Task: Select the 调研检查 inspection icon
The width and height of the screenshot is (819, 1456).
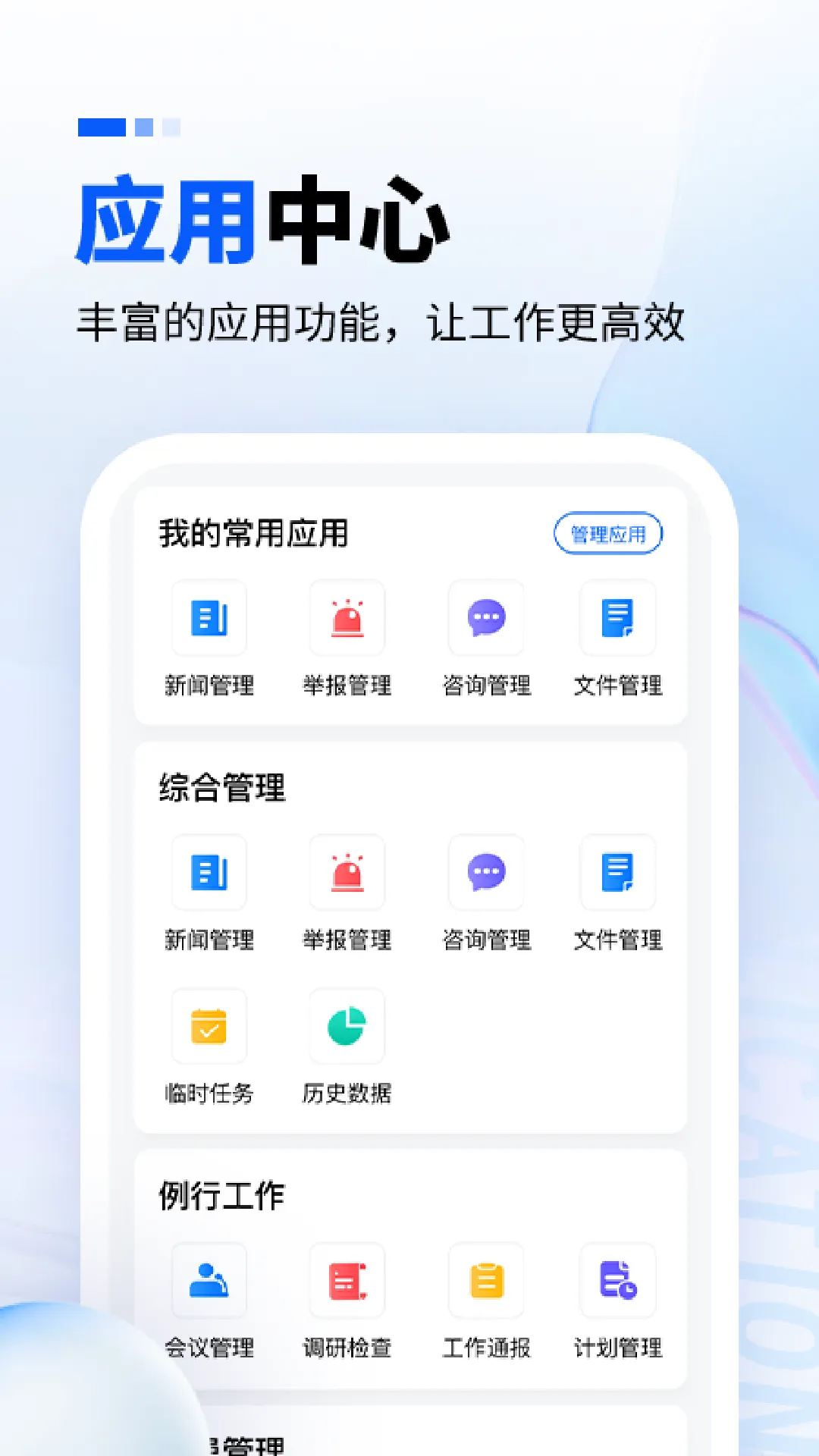Action: (x=347, y=1280)
